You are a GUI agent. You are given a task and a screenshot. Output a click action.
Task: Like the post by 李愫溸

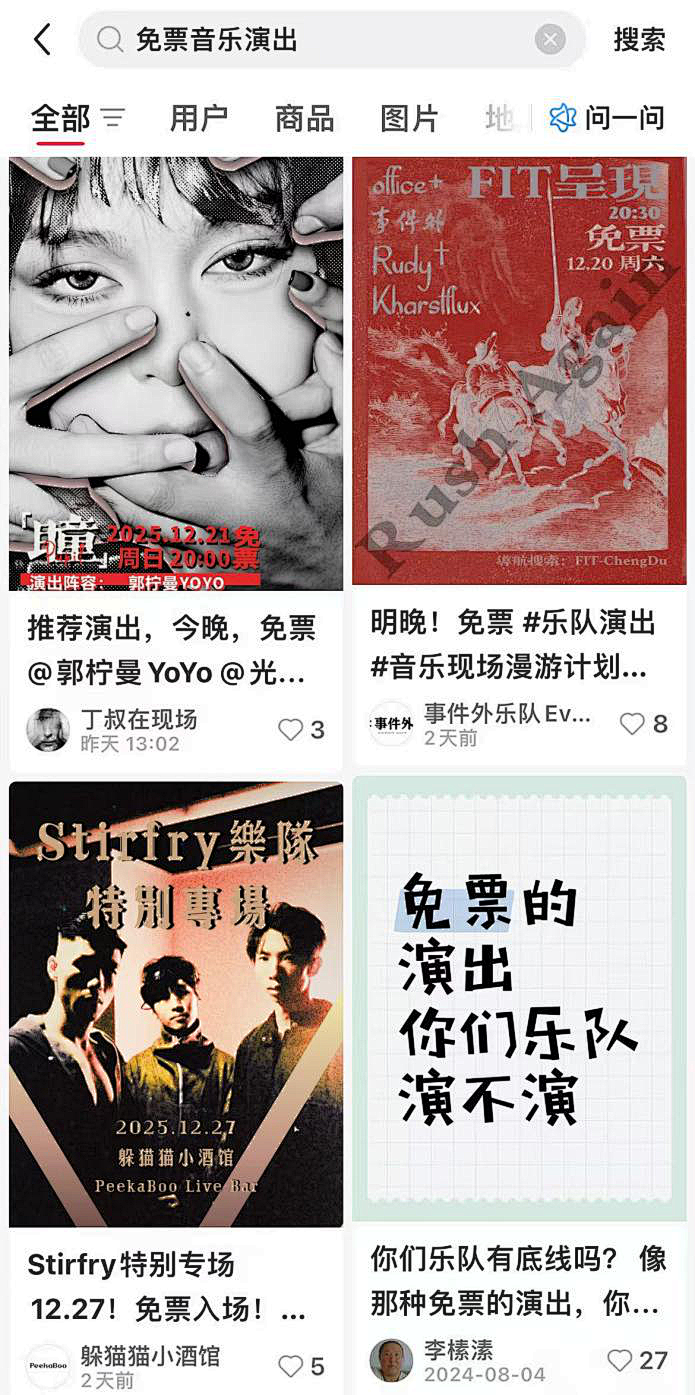[x=621, y=1361]
